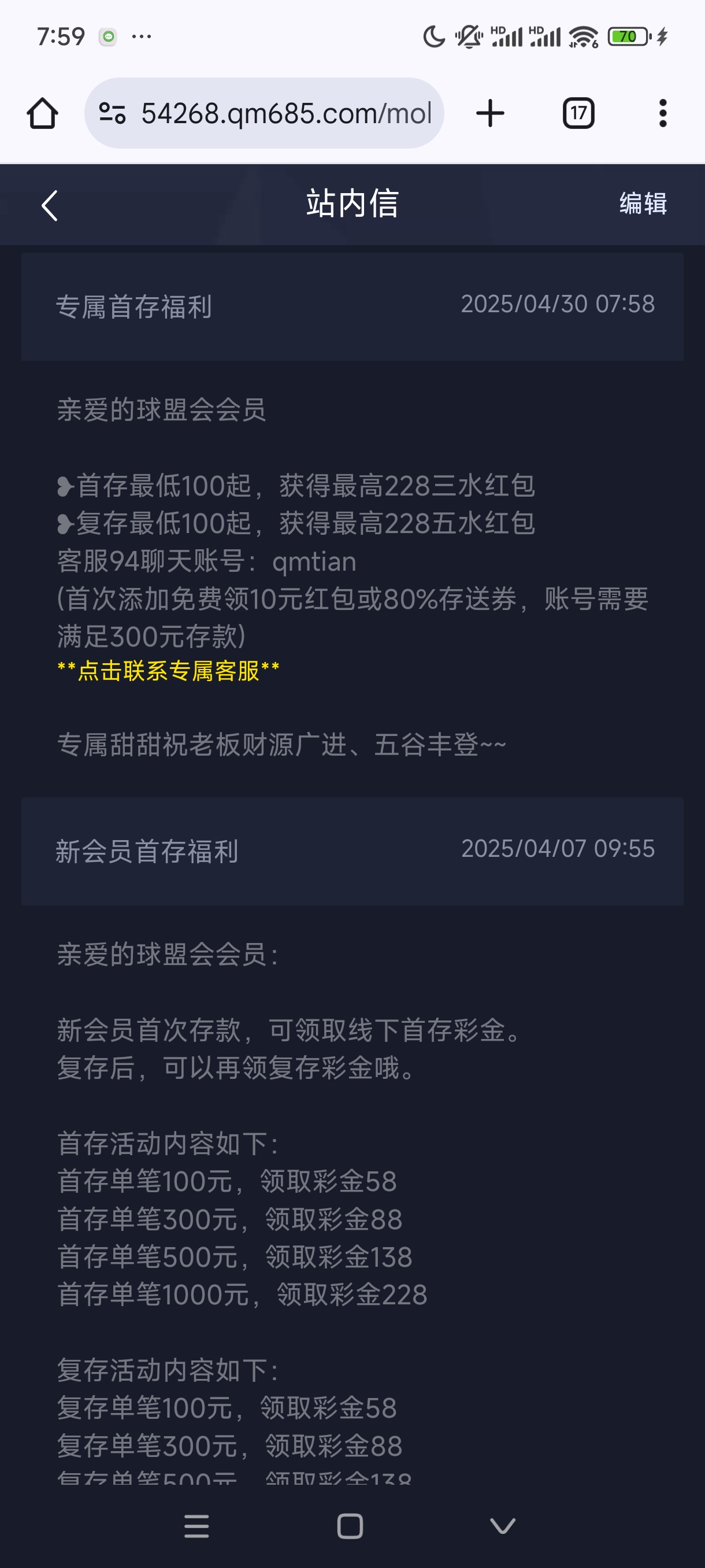Collapse the 专属首存福利 message header
This screenshot has height=1568, width=705.
pos(352,306)
